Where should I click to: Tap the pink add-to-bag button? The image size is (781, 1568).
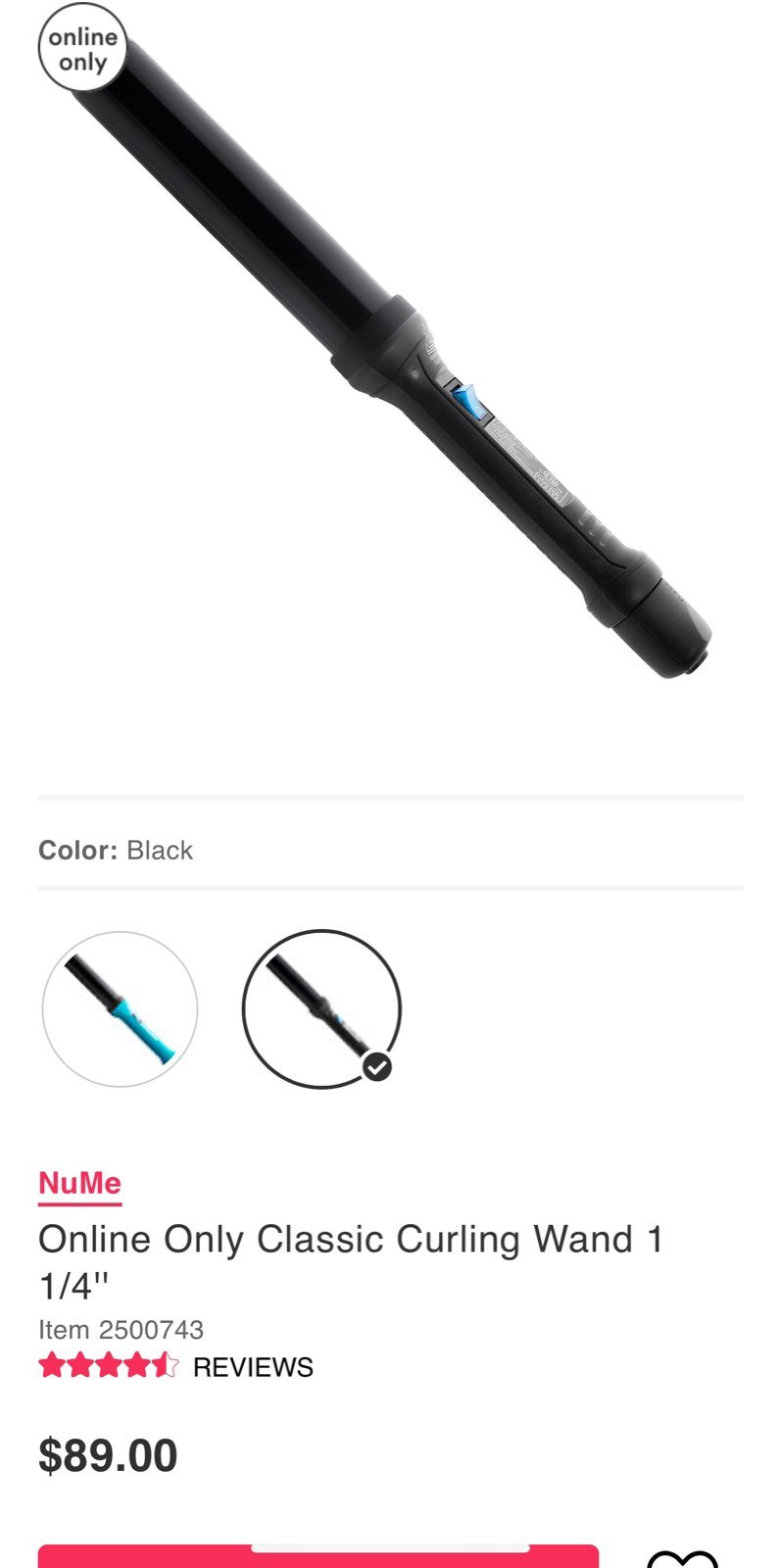(317, 1556)
